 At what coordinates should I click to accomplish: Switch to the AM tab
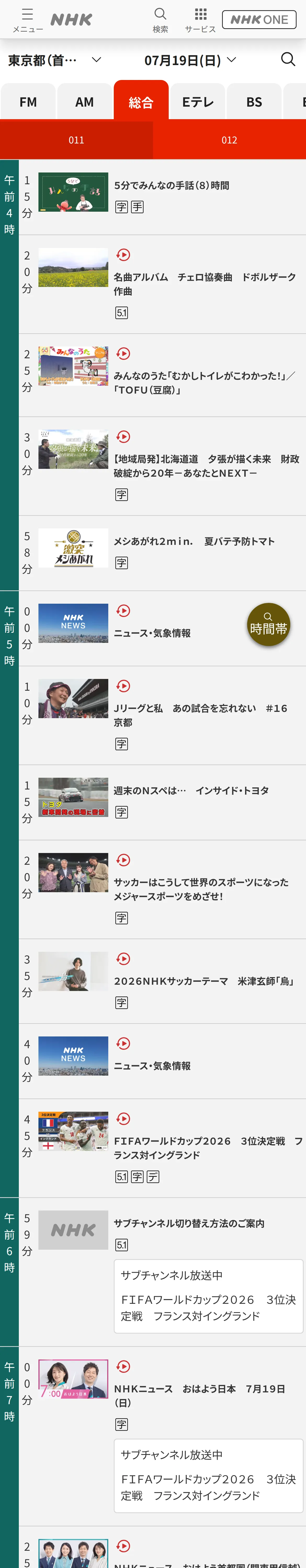(x=84, y=102)
